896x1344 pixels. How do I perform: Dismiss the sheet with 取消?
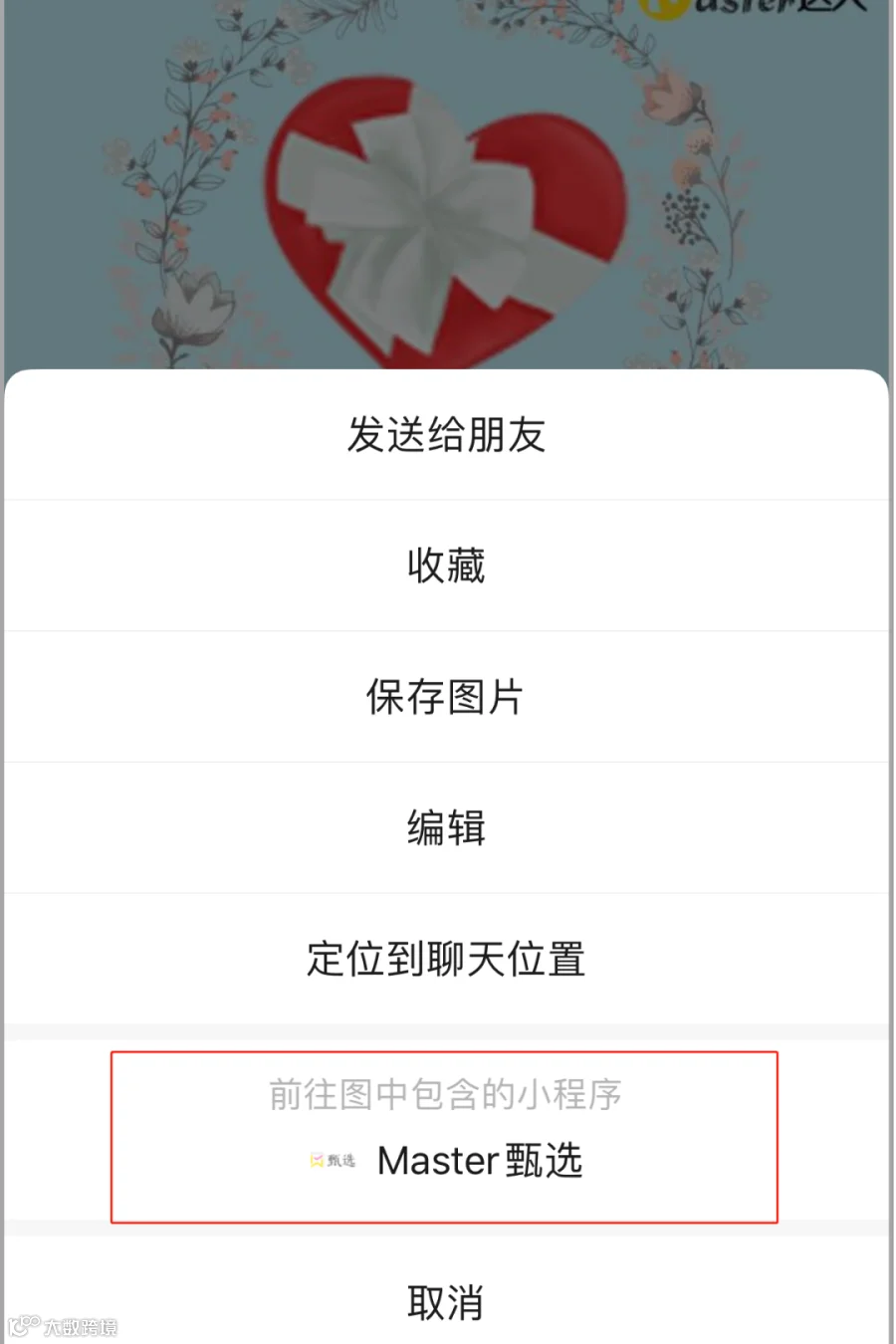pyautogui.click(x=446, y=1302)
